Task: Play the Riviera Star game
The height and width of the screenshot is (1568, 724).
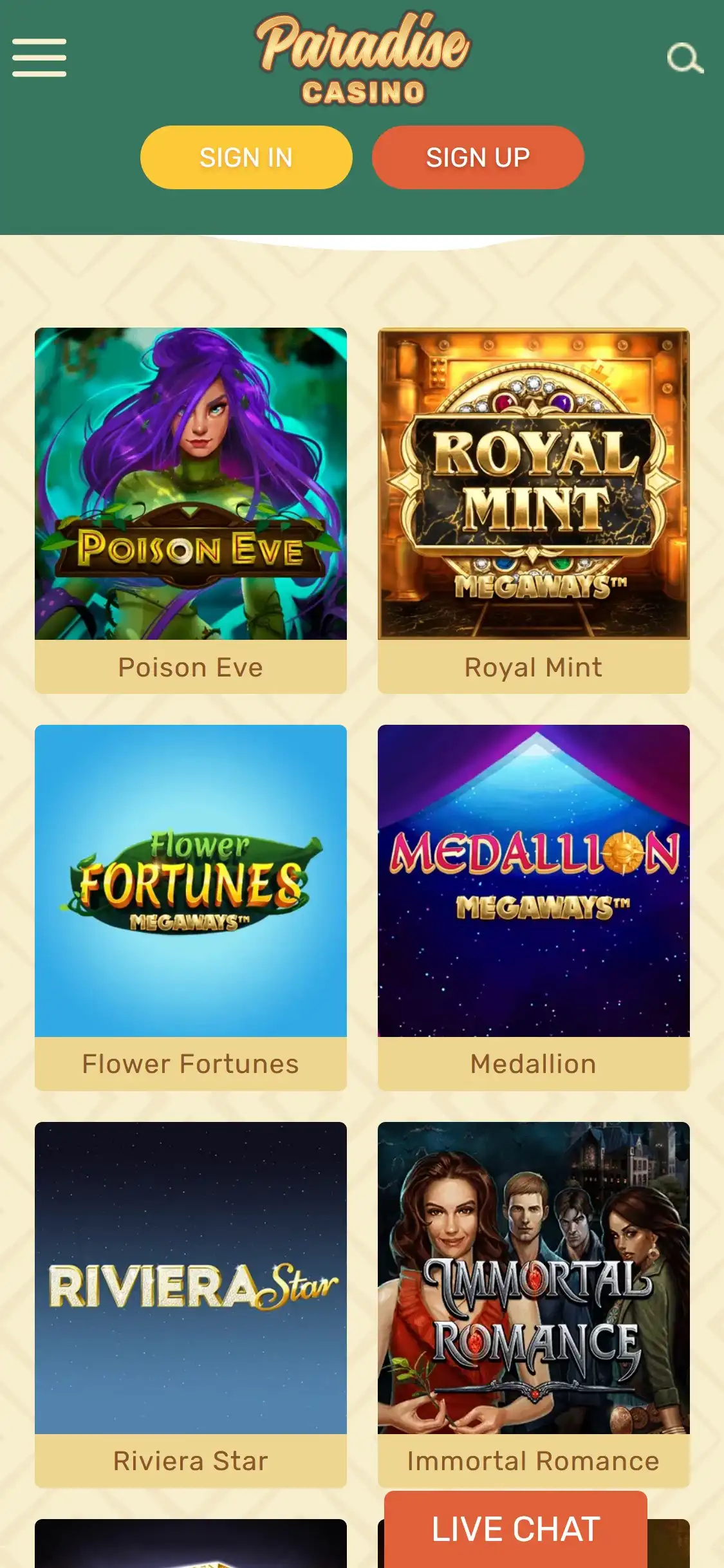Action: pyautogui.click(x=190, y=1278)
